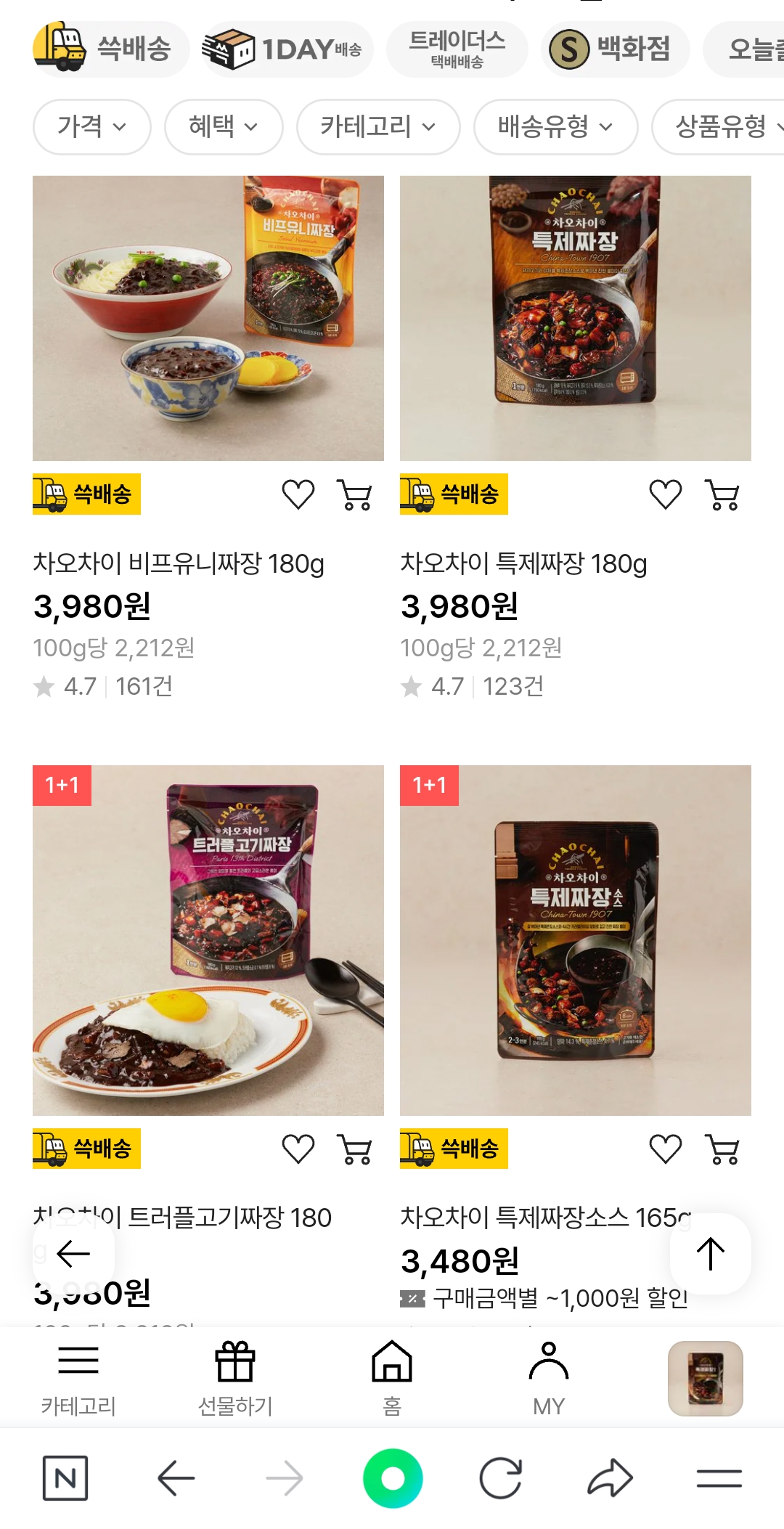Like the 차오차이 비프유니짜장 180g item
Screen dimensions: 784x1529
pos(298,495)
